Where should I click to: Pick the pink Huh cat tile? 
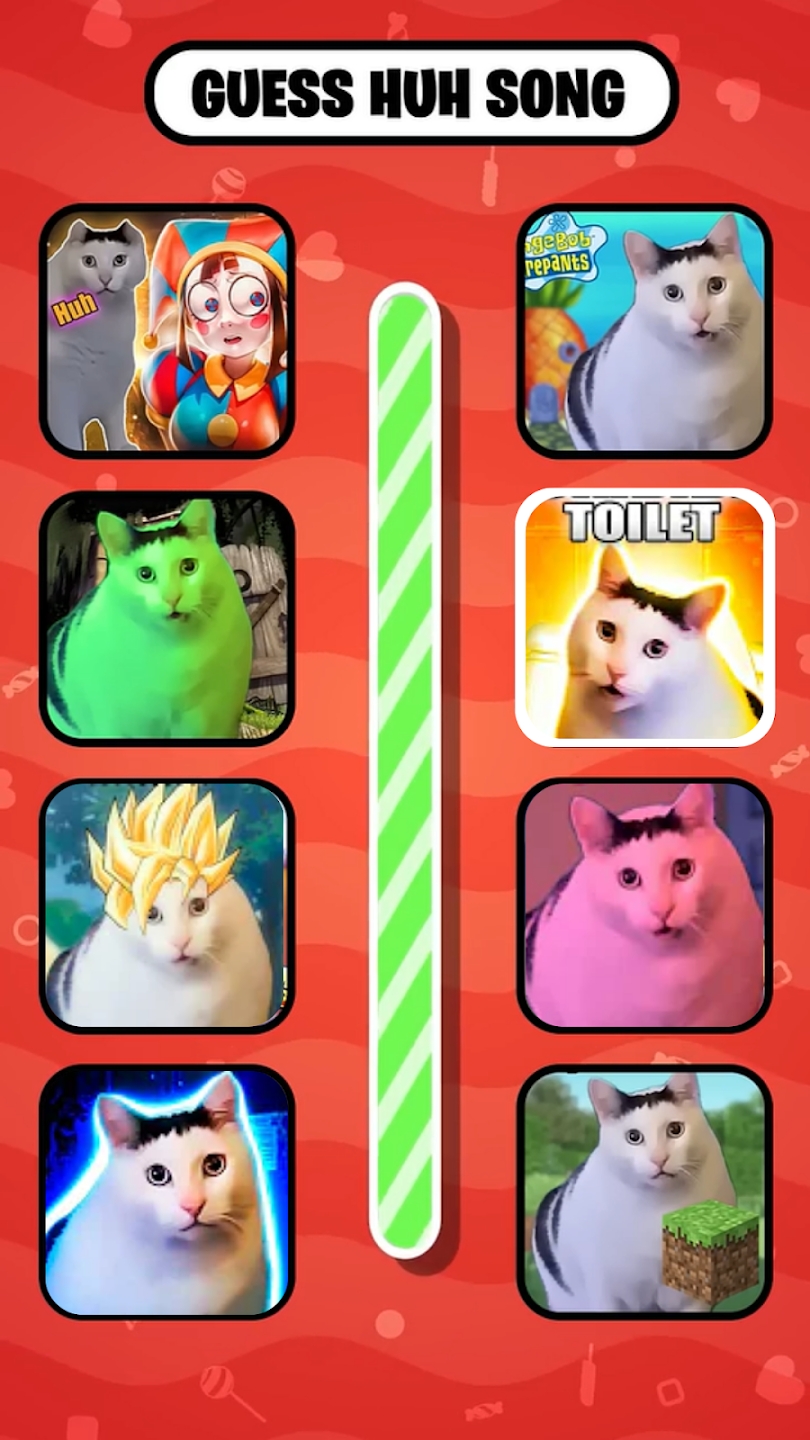tap(644, 905)
